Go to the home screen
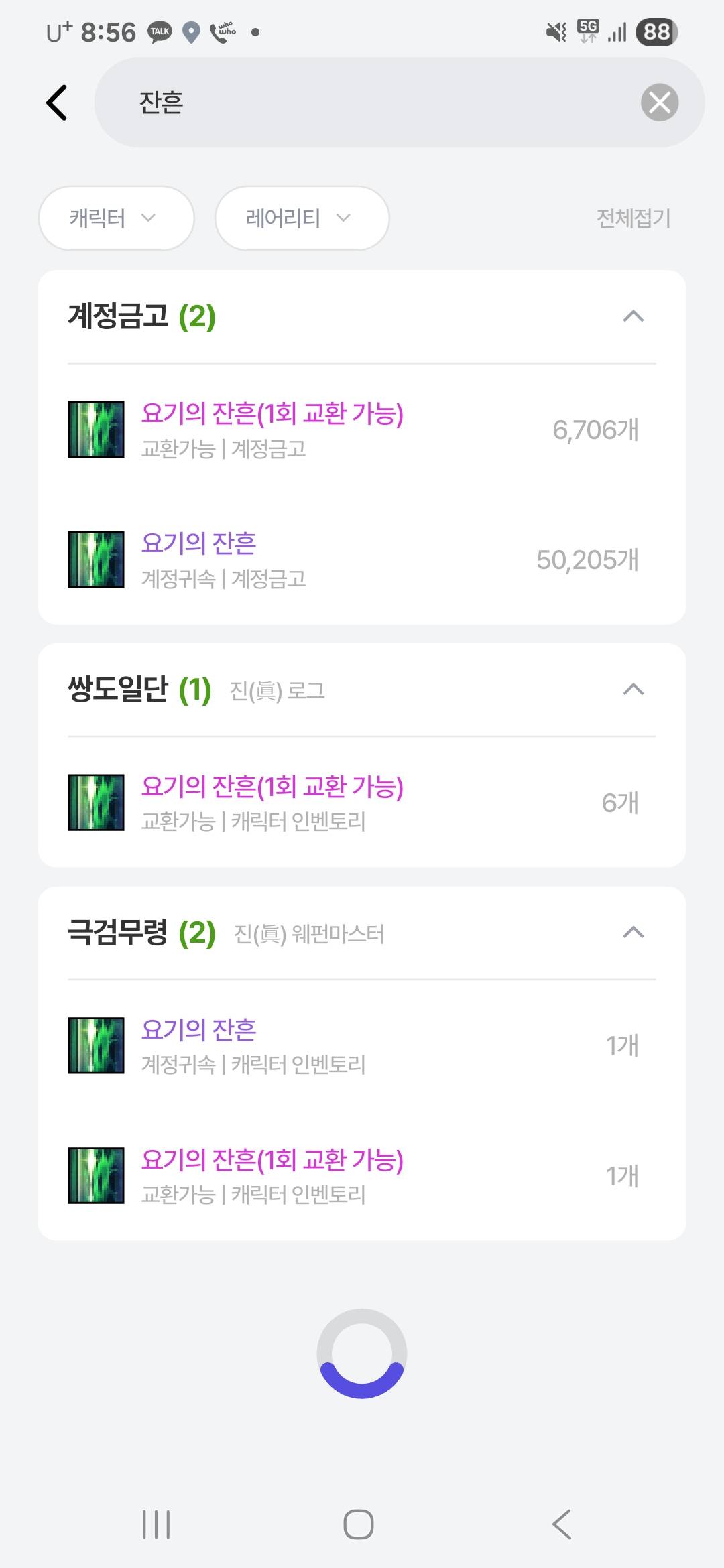Screen dimensions: 724x1568 359,1524
